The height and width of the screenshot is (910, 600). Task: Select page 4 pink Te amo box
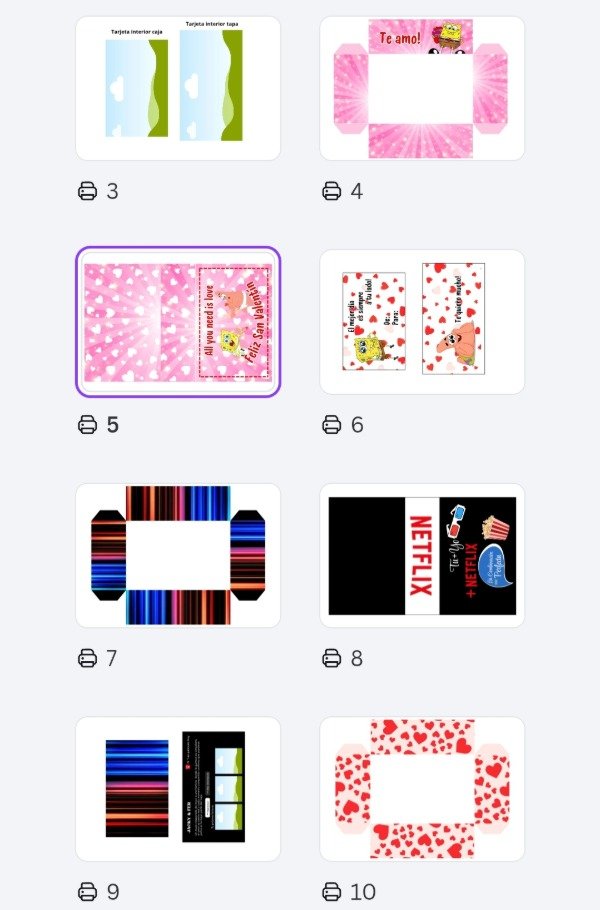click(422, 88)
